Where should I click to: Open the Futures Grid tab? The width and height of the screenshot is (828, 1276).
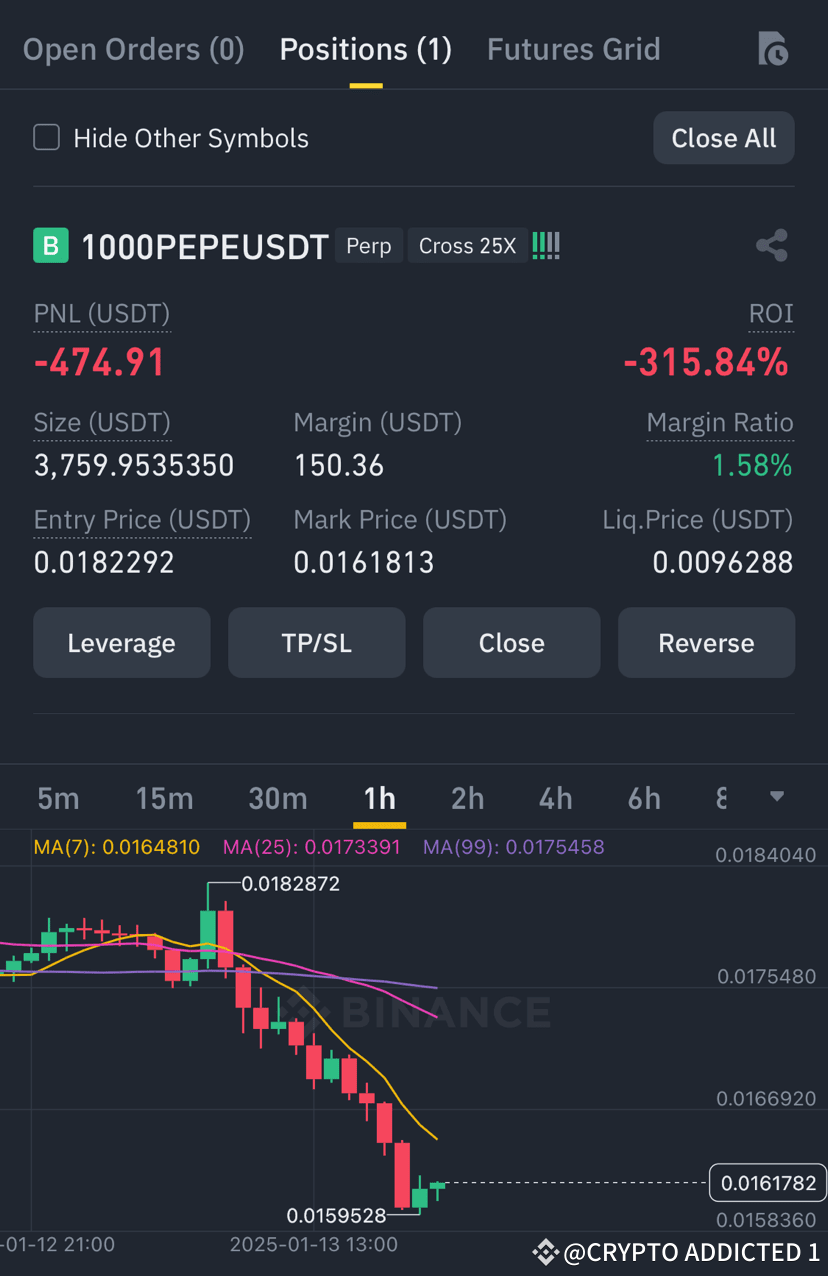click(x=573, y=48)
